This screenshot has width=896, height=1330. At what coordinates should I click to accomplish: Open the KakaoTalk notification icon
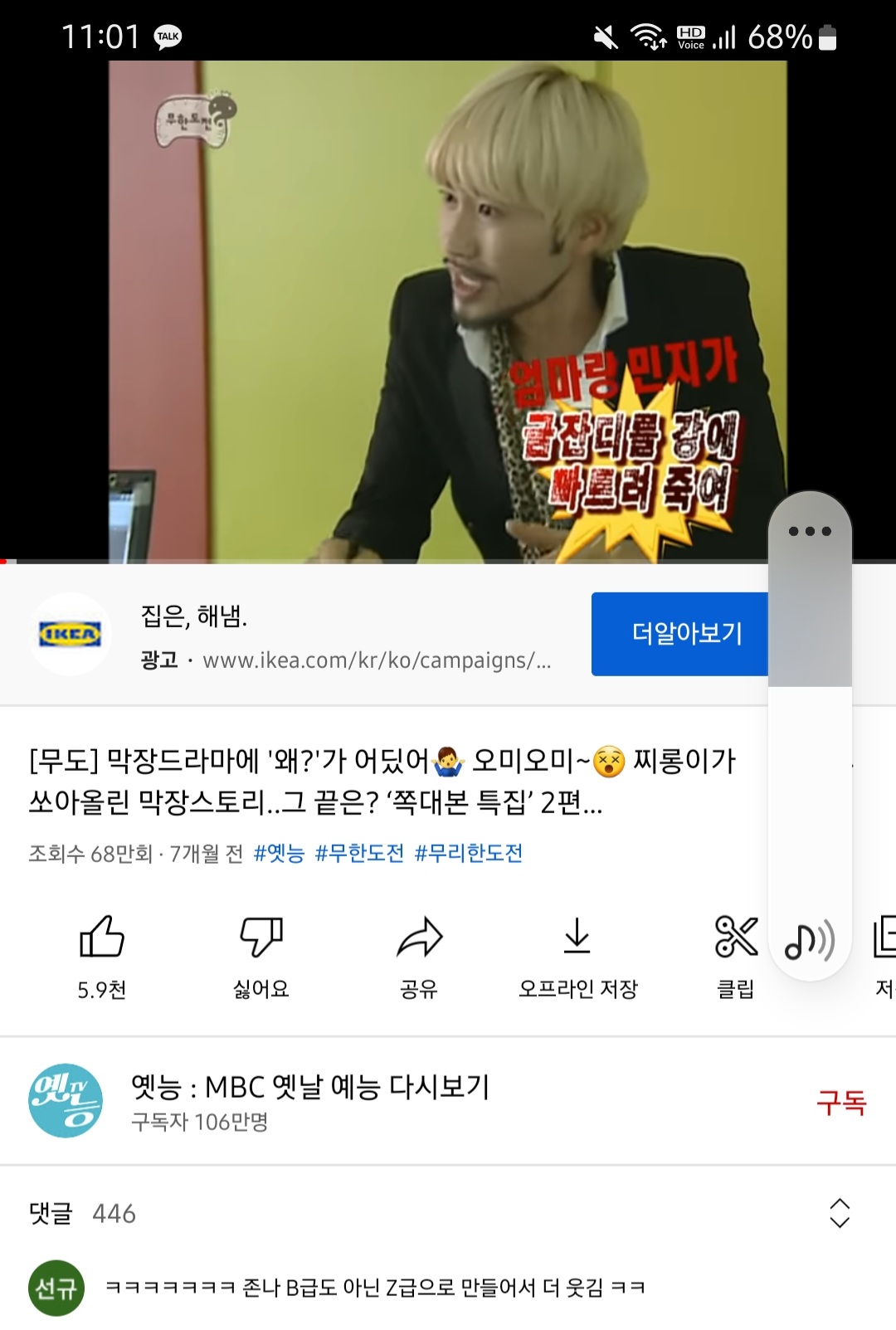(163, 35)
